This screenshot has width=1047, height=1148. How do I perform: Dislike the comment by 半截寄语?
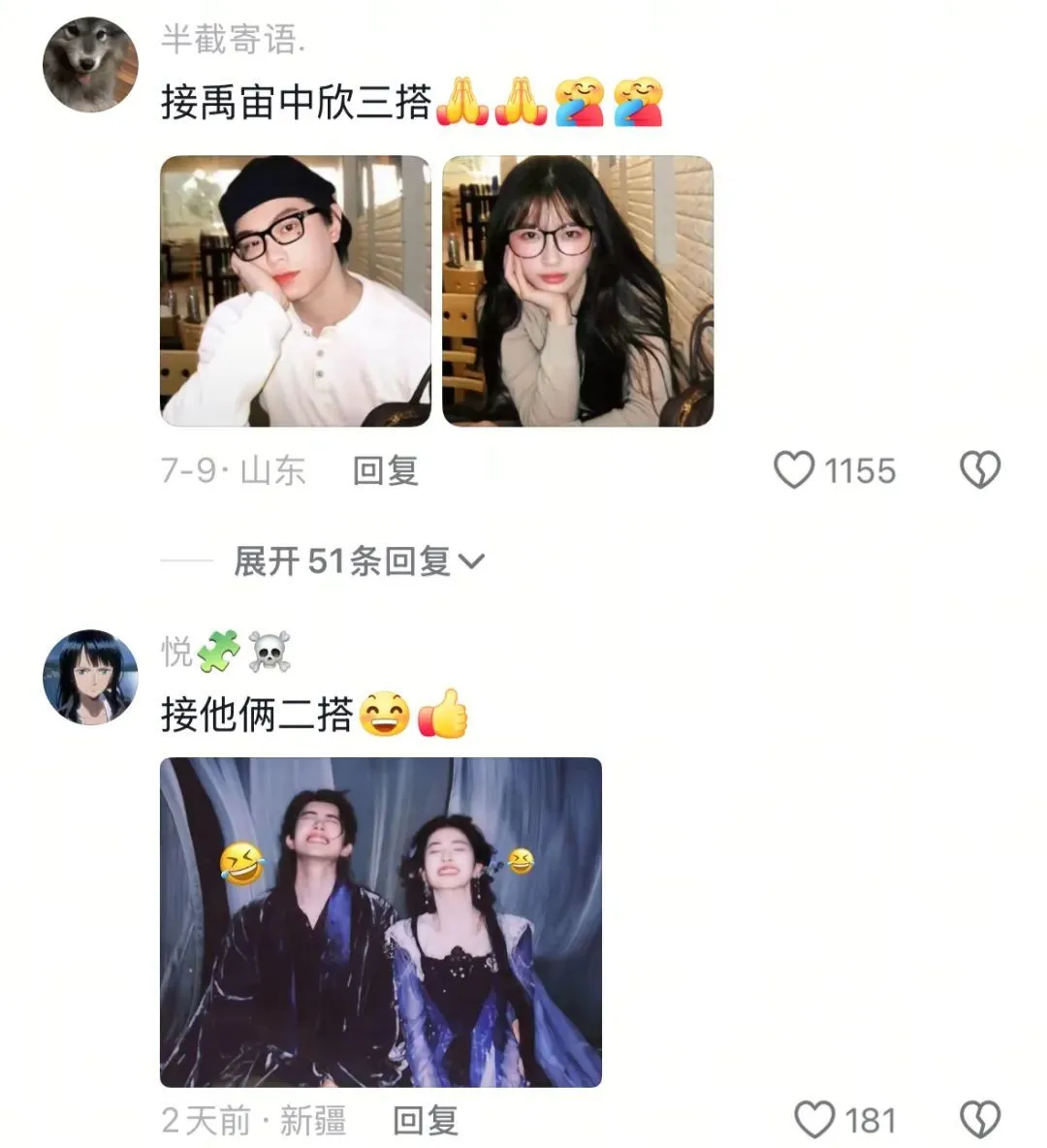[x=980, y=470]
